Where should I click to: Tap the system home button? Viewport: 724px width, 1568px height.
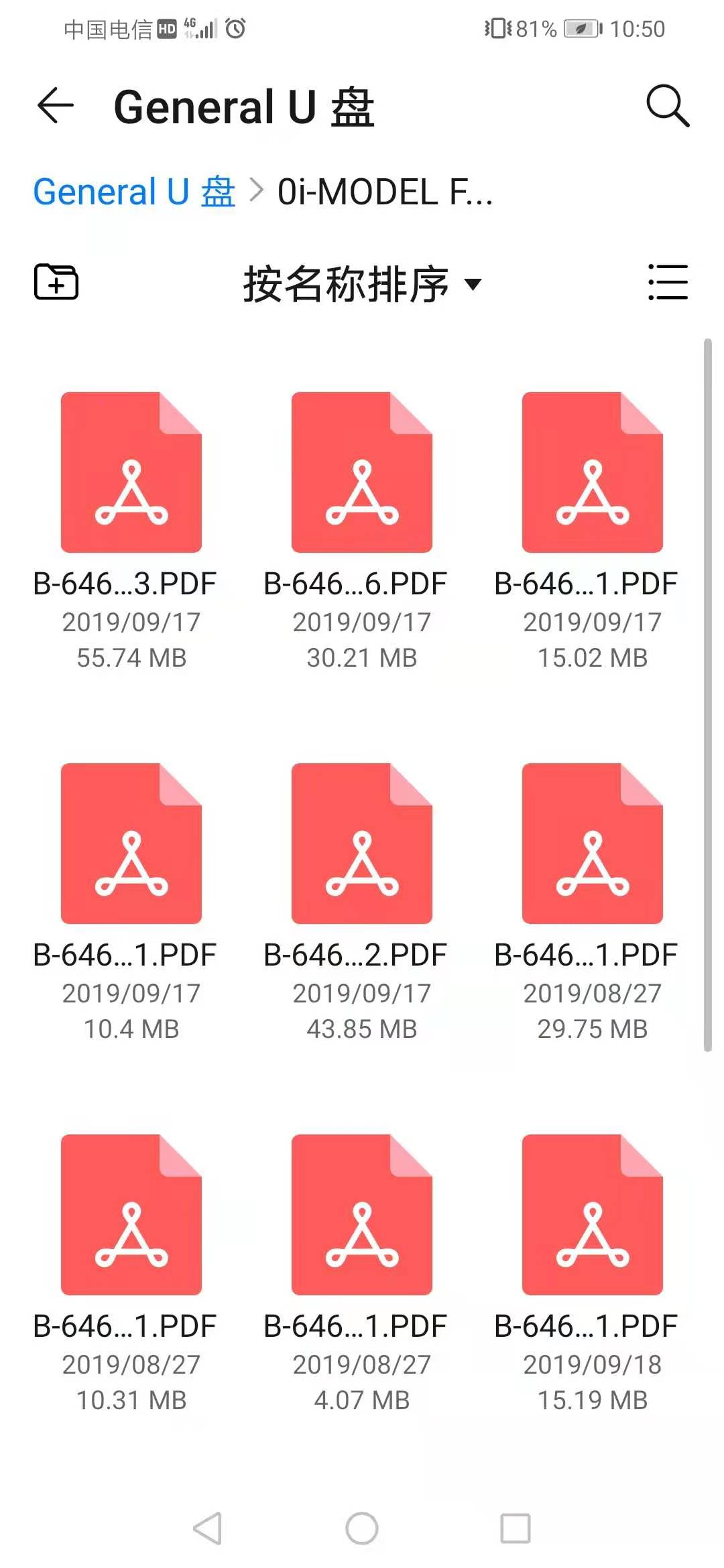click(362, 1528)
